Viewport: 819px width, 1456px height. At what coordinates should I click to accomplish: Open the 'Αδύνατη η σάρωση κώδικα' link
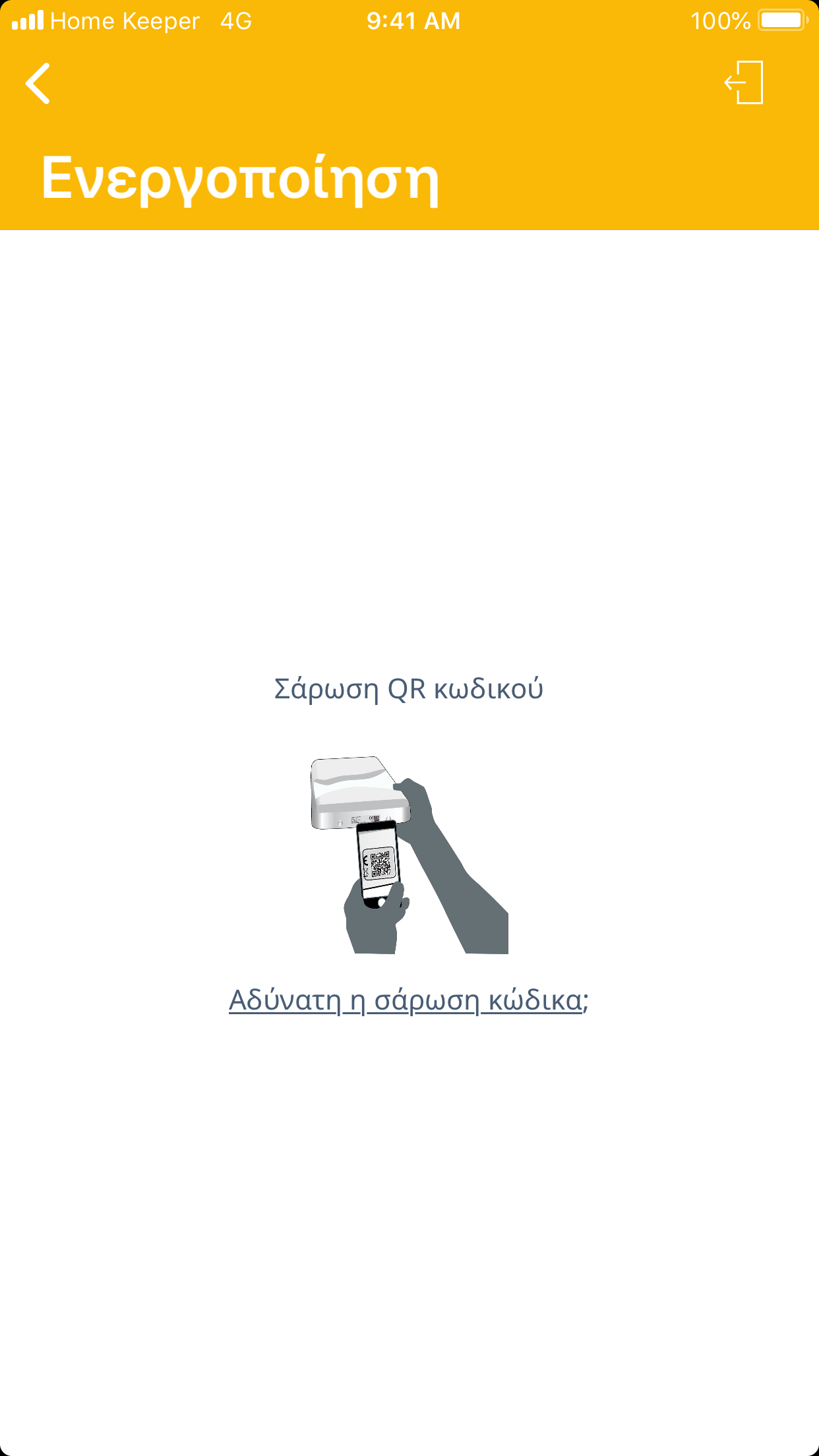tap(408, 1000)
